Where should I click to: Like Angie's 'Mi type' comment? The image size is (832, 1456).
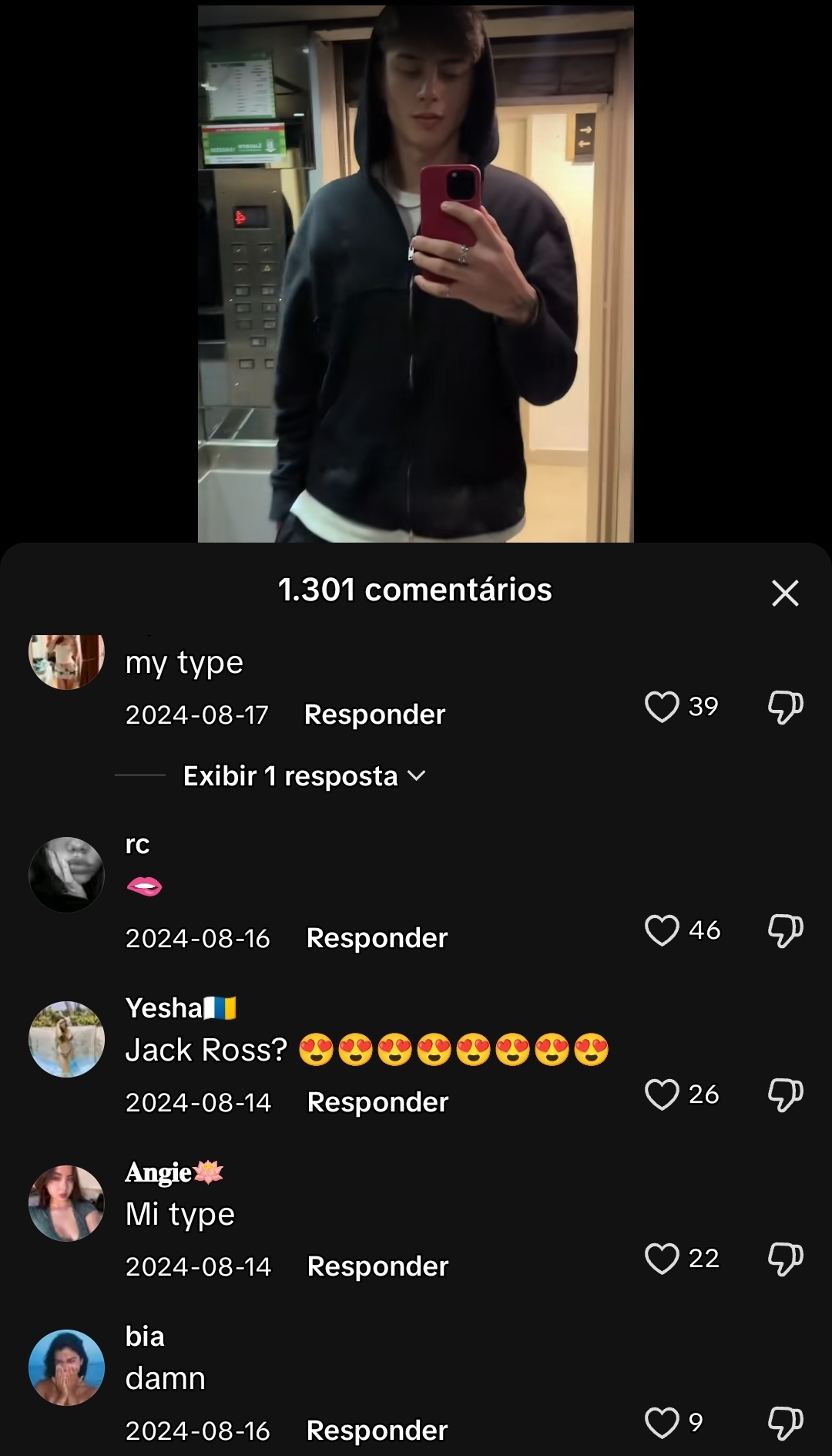662,1258
